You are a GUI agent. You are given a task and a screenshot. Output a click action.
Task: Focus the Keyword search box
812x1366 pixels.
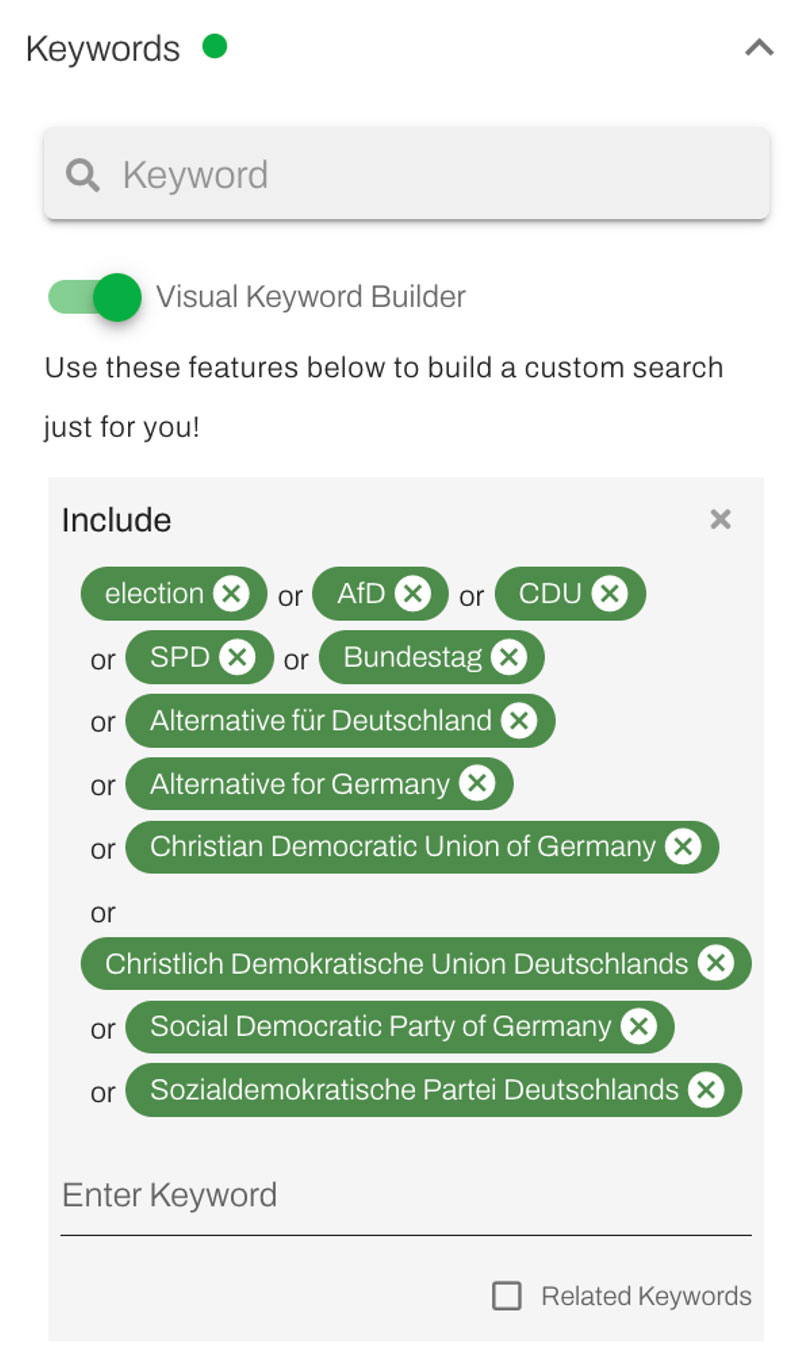pos(406,174)
